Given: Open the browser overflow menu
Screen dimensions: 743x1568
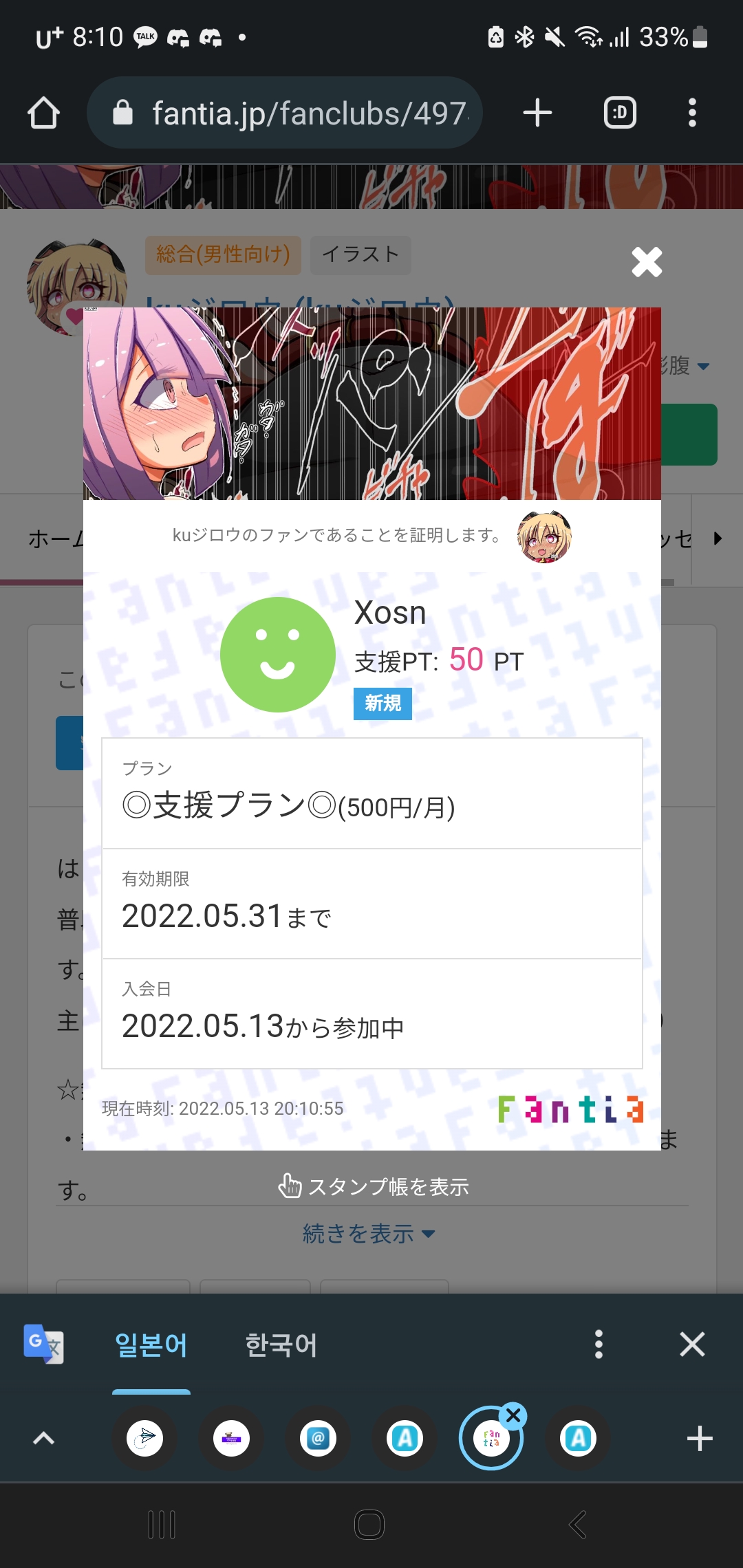Looking at the screenshot, I should point(692,113).
